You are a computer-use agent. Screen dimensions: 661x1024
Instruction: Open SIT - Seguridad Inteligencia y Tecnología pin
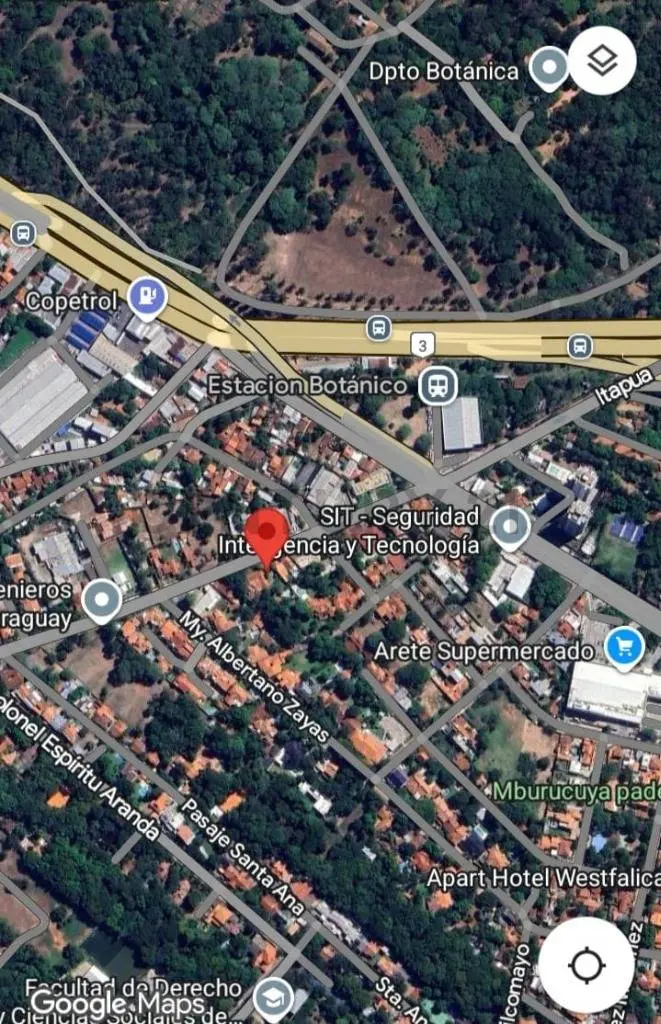510,527
